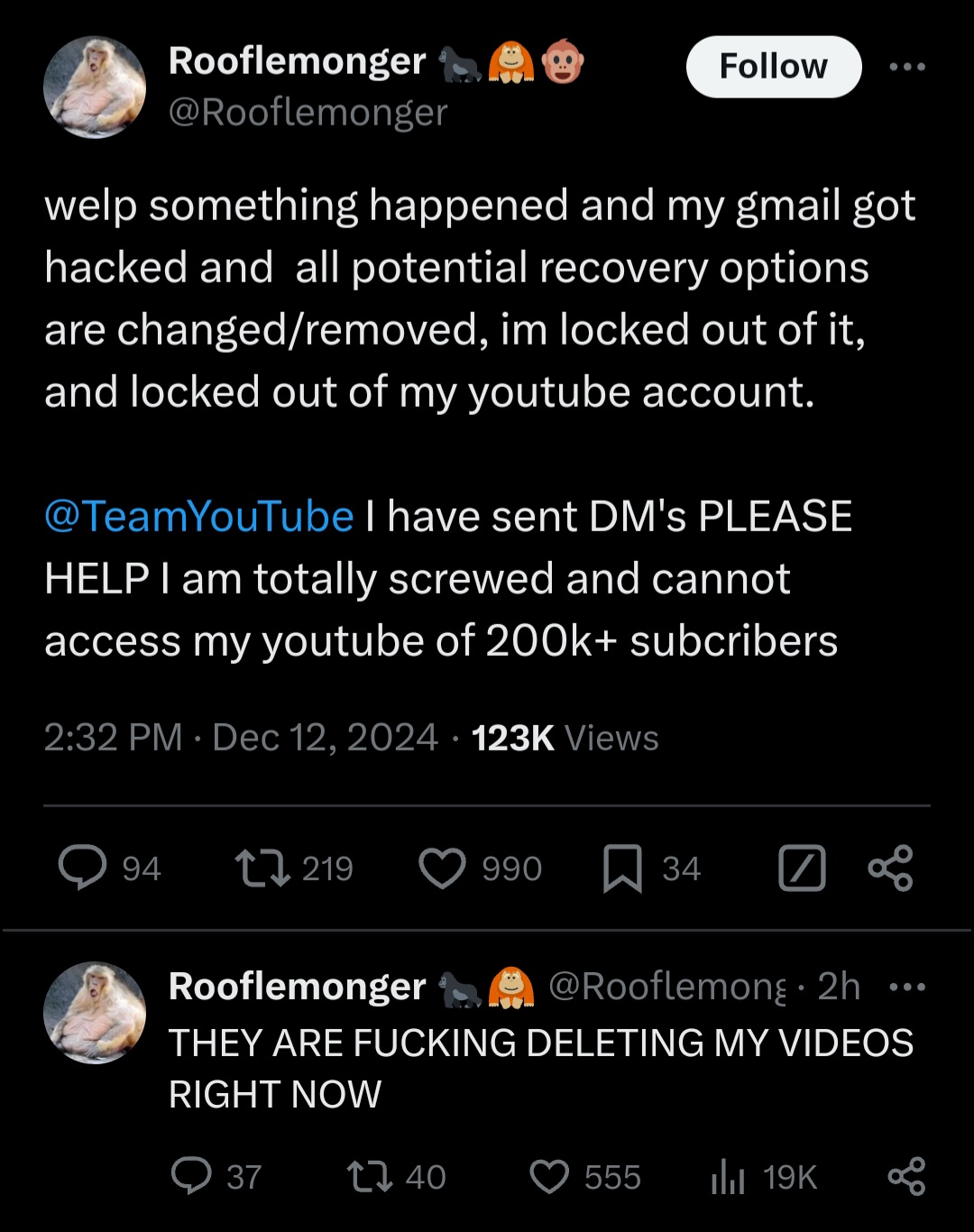
Task: Open overflow menu on main tweet
Action: [x=906, y=67]
